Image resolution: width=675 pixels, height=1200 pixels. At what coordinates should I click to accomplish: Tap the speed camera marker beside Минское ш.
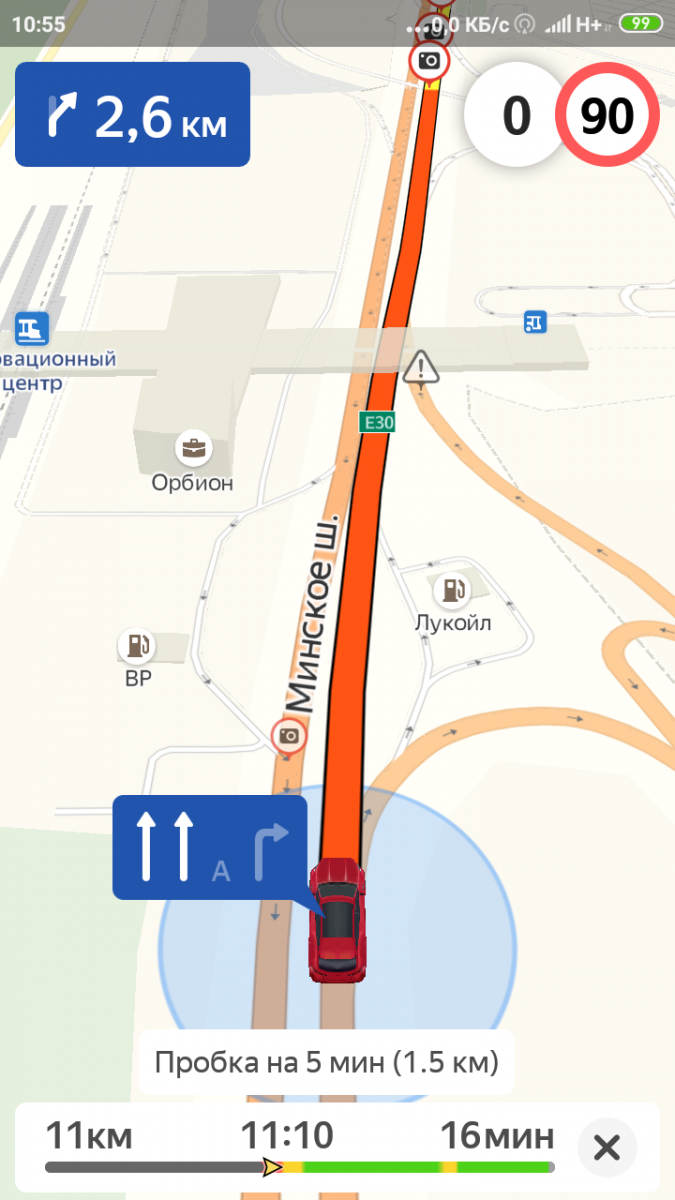pos(289,736)
